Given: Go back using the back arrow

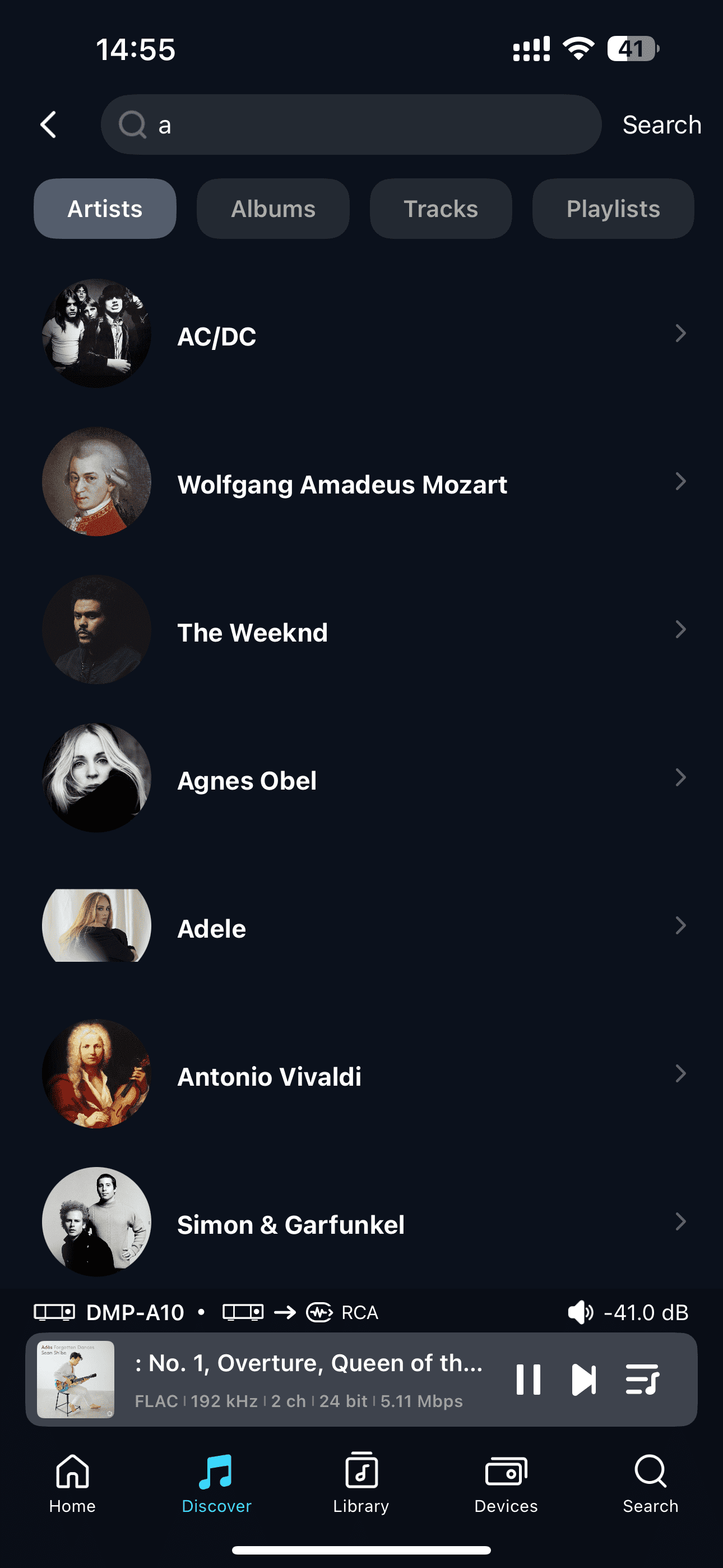Looking at the screenshot, I should (49, 125).
